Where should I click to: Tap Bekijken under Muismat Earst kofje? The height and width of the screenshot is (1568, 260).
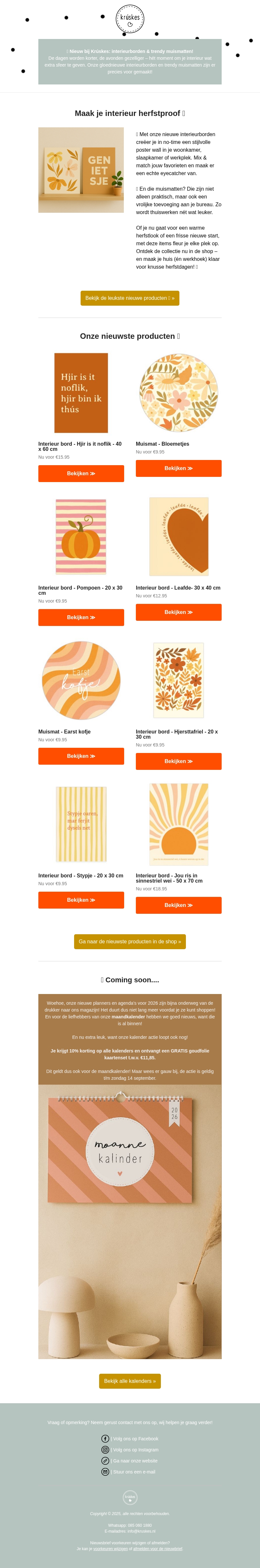coord(81,756)
